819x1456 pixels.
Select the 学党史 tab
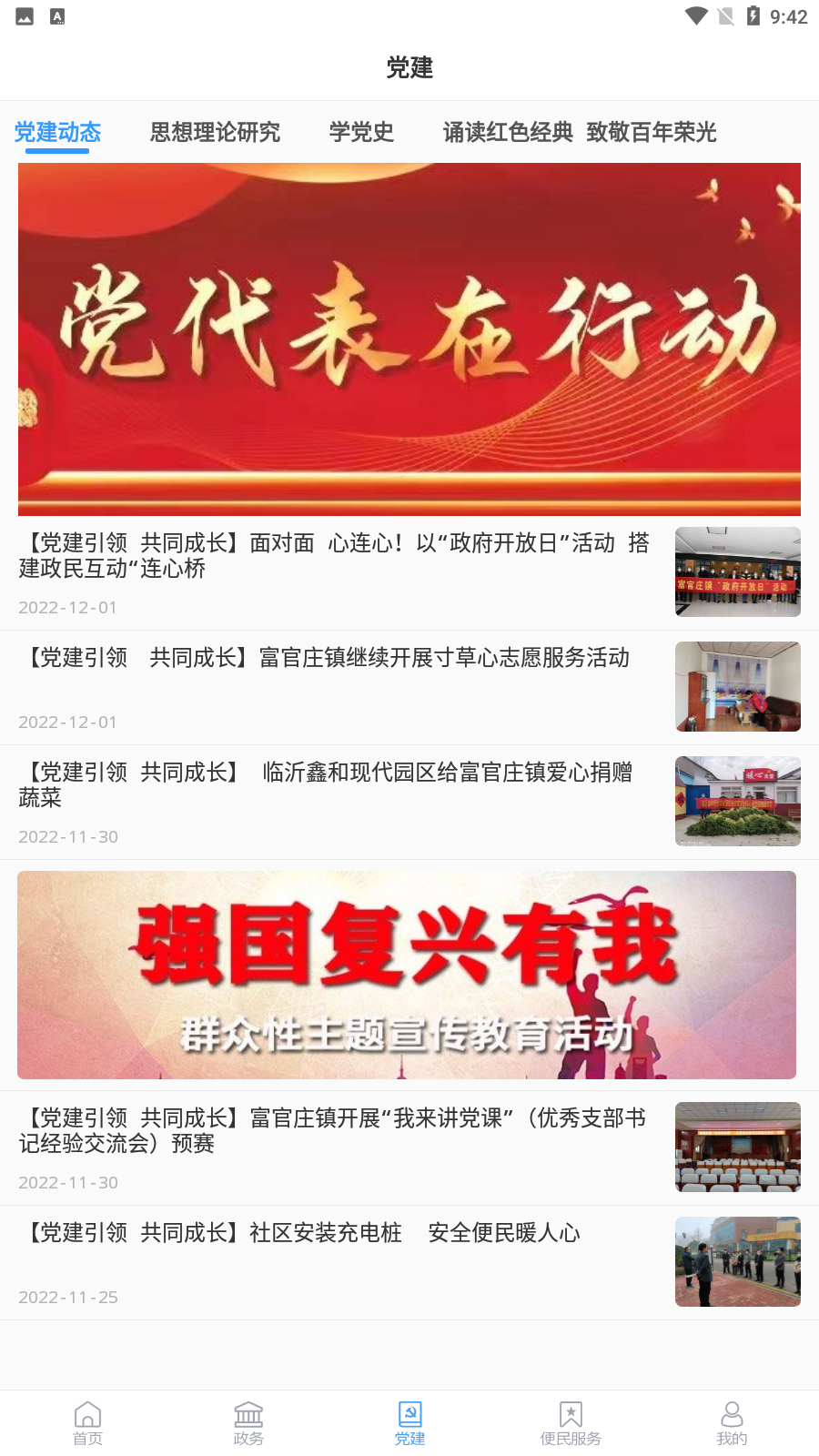click(x=361, y=133)
